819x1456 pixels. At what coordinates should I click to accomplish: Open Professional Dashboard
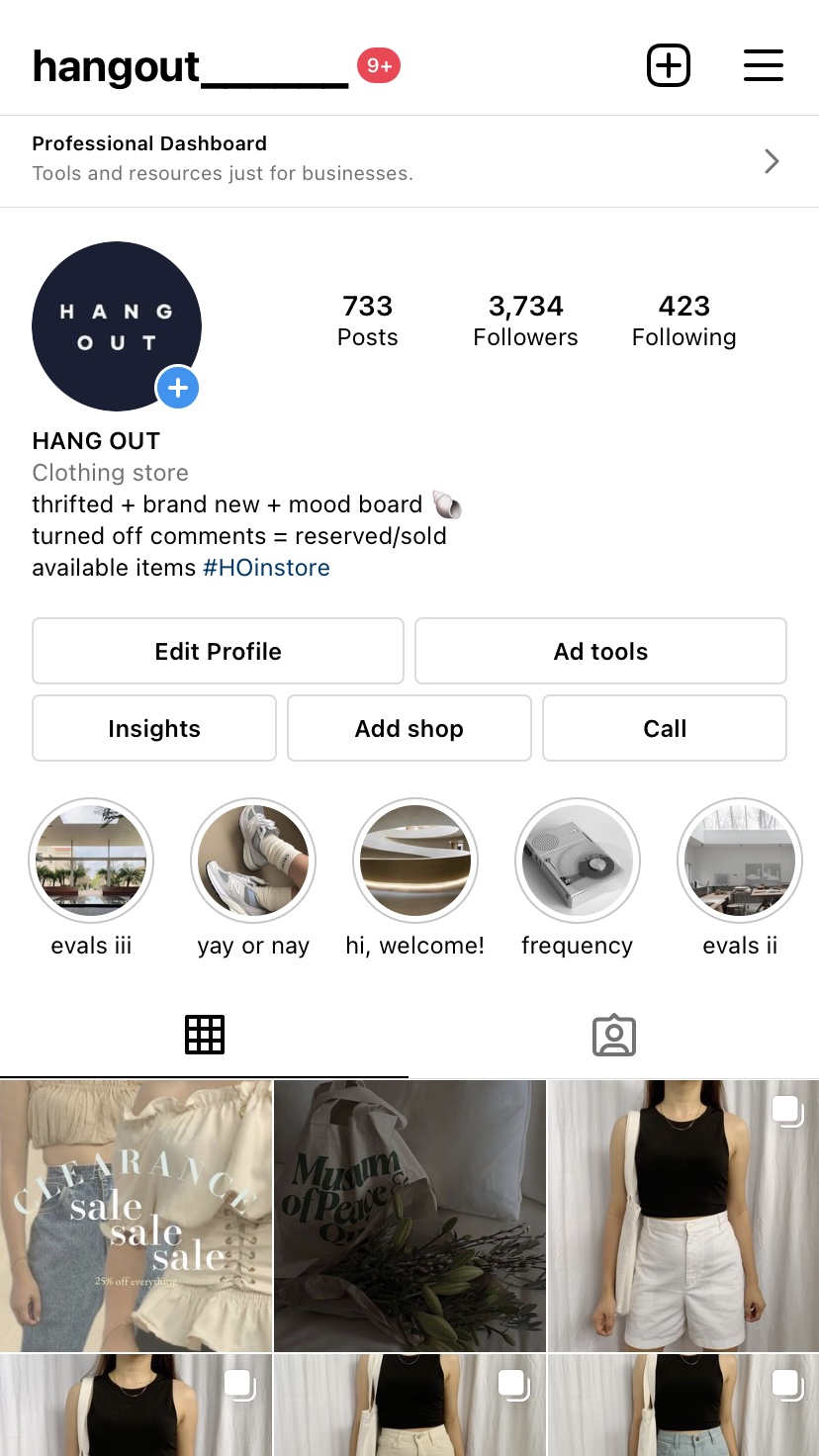pyautogui.click(x=409, y=160)
